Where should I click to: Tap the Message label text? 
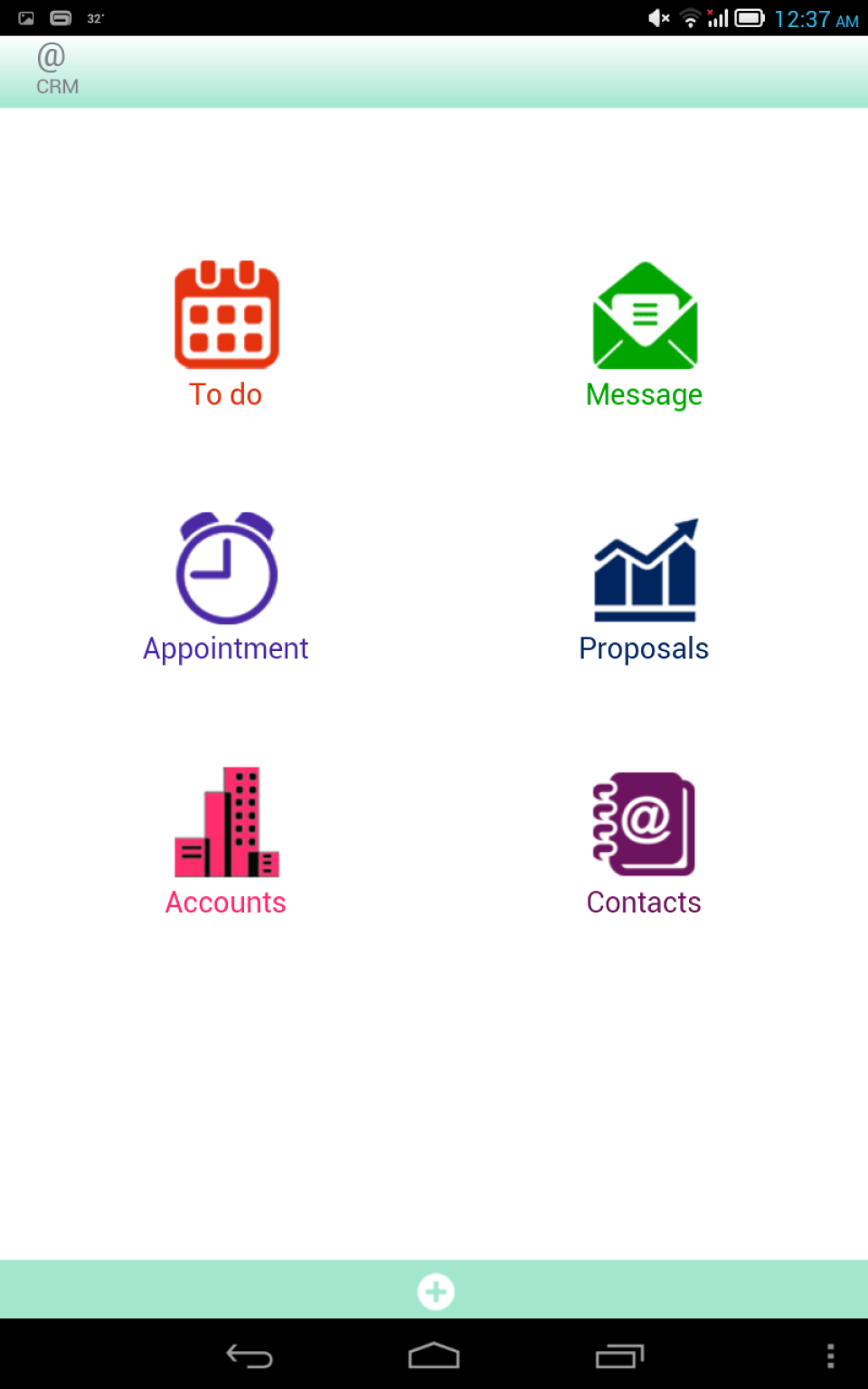pos(643,394)
